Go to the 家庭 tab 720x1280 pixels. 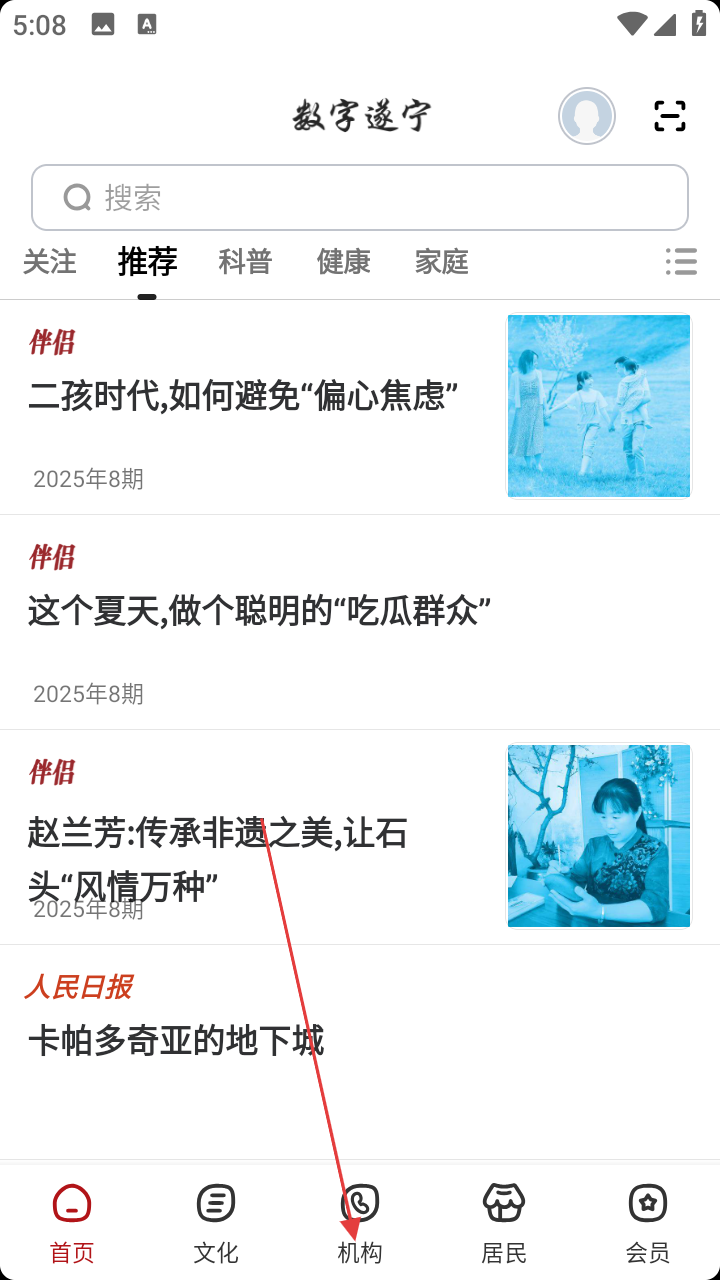pyautogui.click(x=441, y=262)
